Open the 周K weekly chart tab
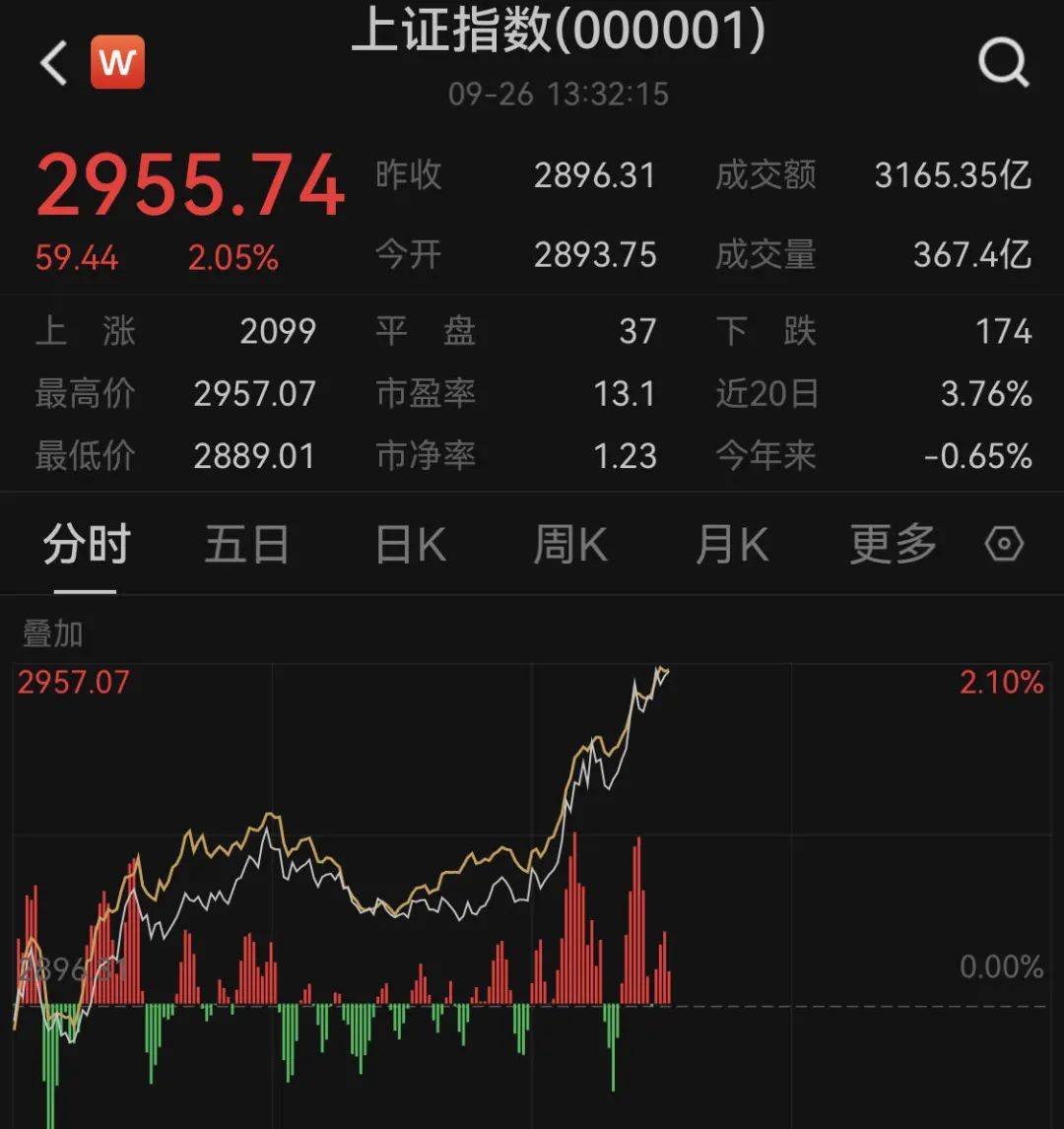Viewport: 1064px width, 1129px height. 567,543
